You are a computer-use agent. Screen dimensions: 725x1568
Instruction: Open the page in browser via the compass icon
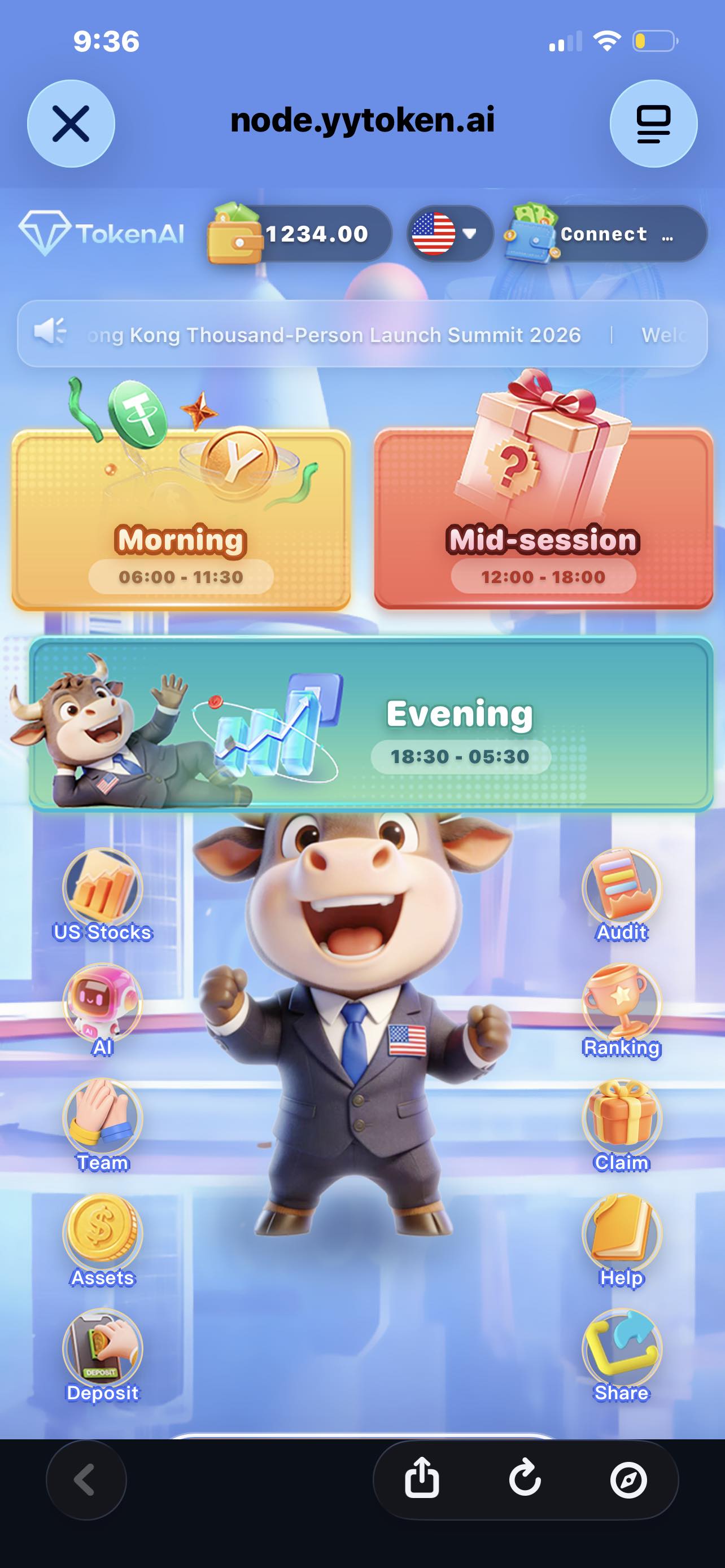(629, 1480)
